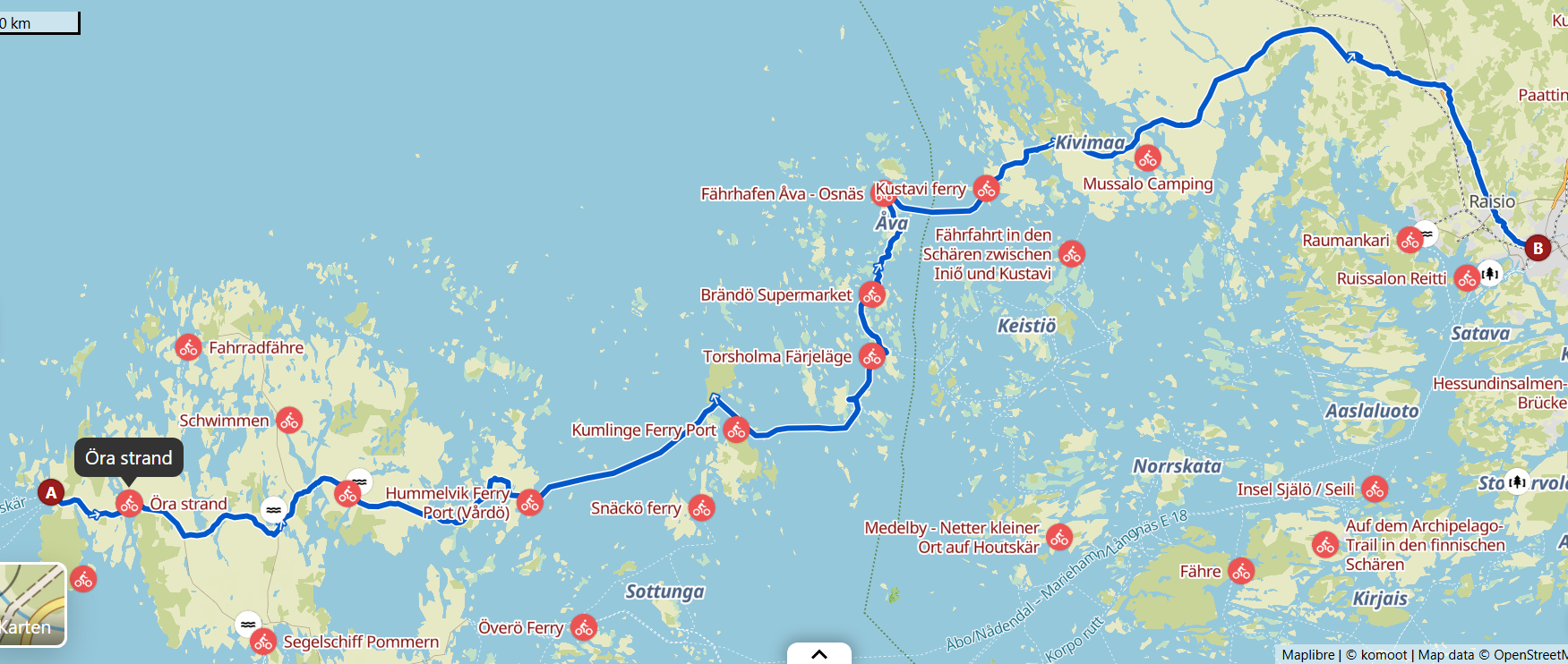Image resolution: width=1568 pixels, height=664 pixels.
Task: Select the Snäckö ferry marker
Action: [x=702, y=508]
